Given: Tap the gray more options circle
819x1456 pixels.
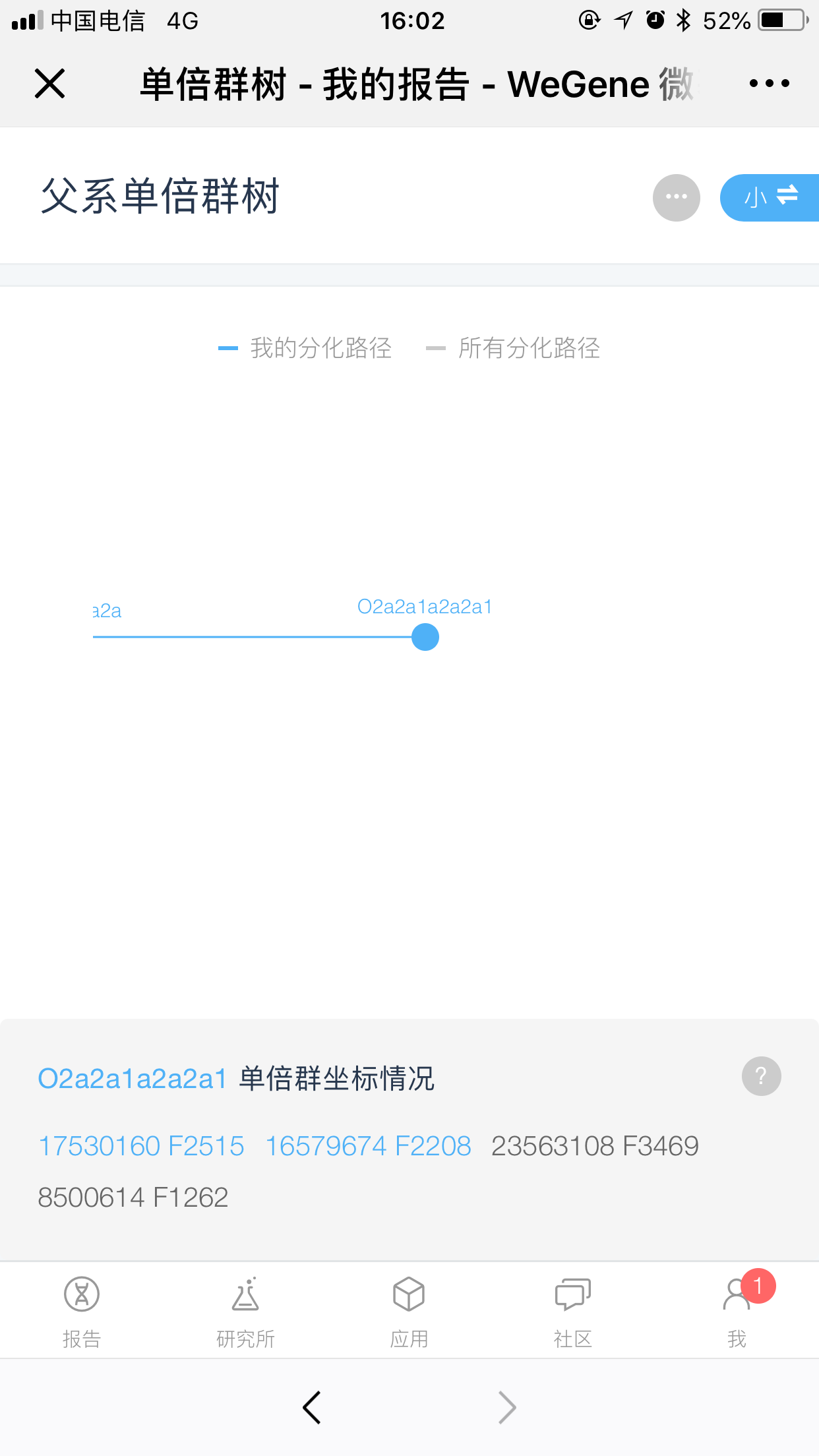Looking at the screenshot, I should pos(676,197).
